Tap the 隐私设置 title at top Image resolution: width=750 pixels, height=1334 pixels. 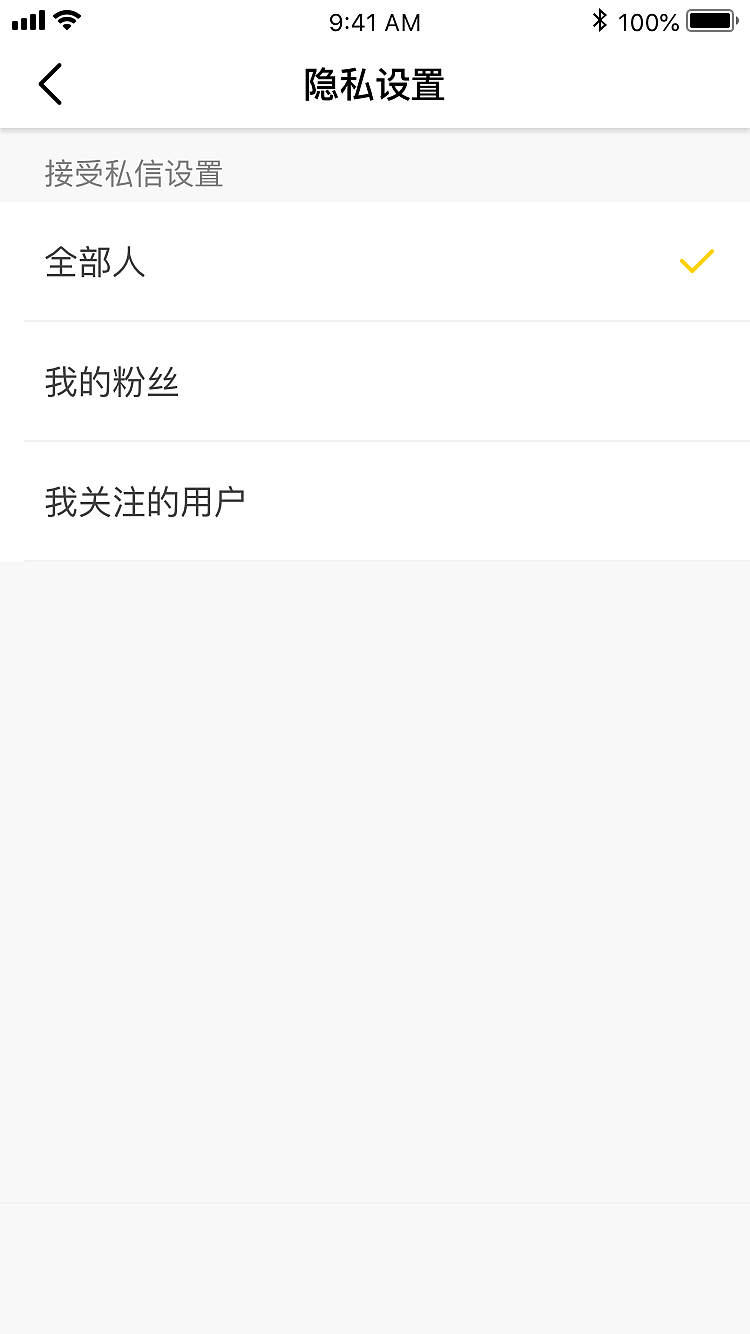pos(374,86)
